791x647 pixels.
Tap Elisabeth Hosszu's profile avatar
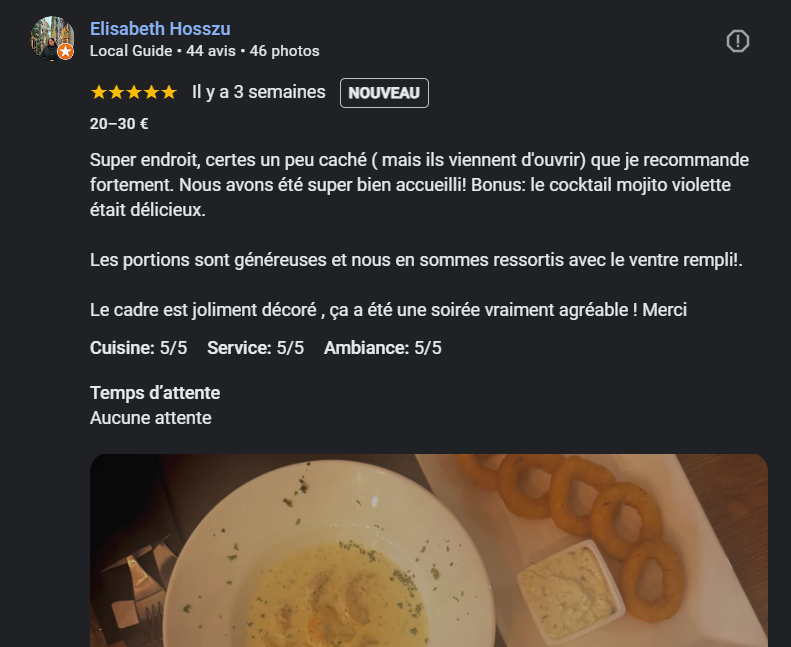tap(52, 38)
